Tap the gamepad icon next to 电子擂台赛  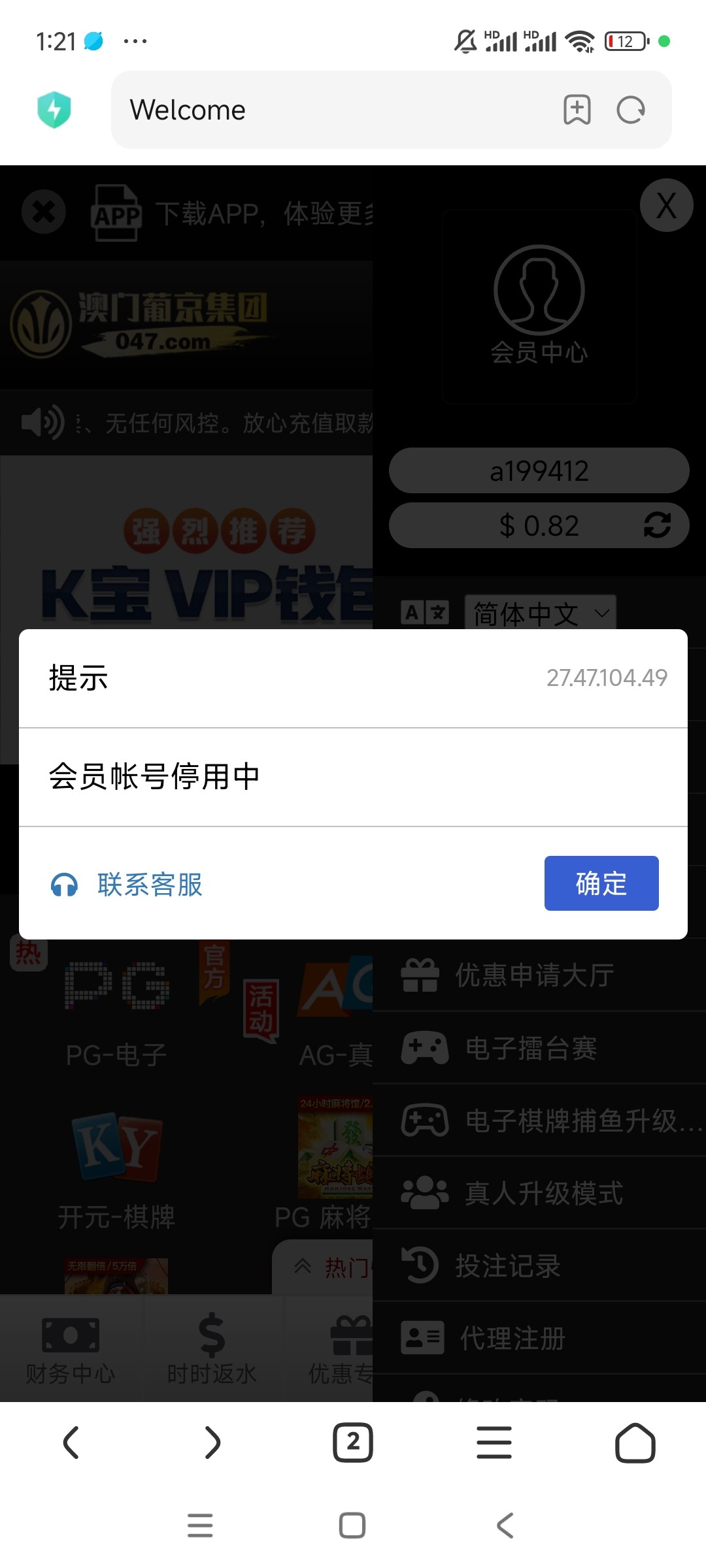[424, 1048]
